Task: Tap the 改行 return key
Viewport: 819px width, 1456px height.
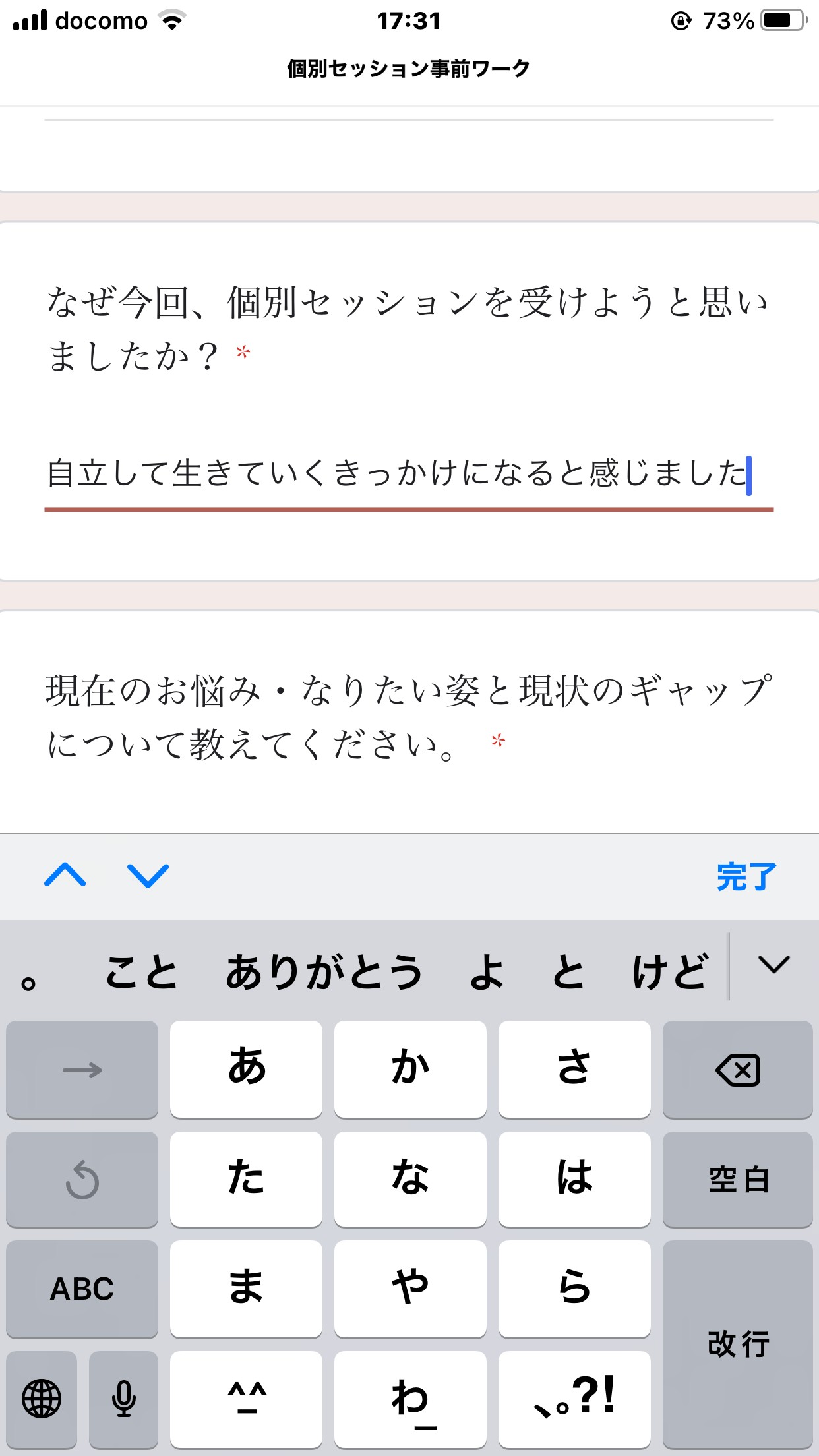Action: [x=738, y=1344]
